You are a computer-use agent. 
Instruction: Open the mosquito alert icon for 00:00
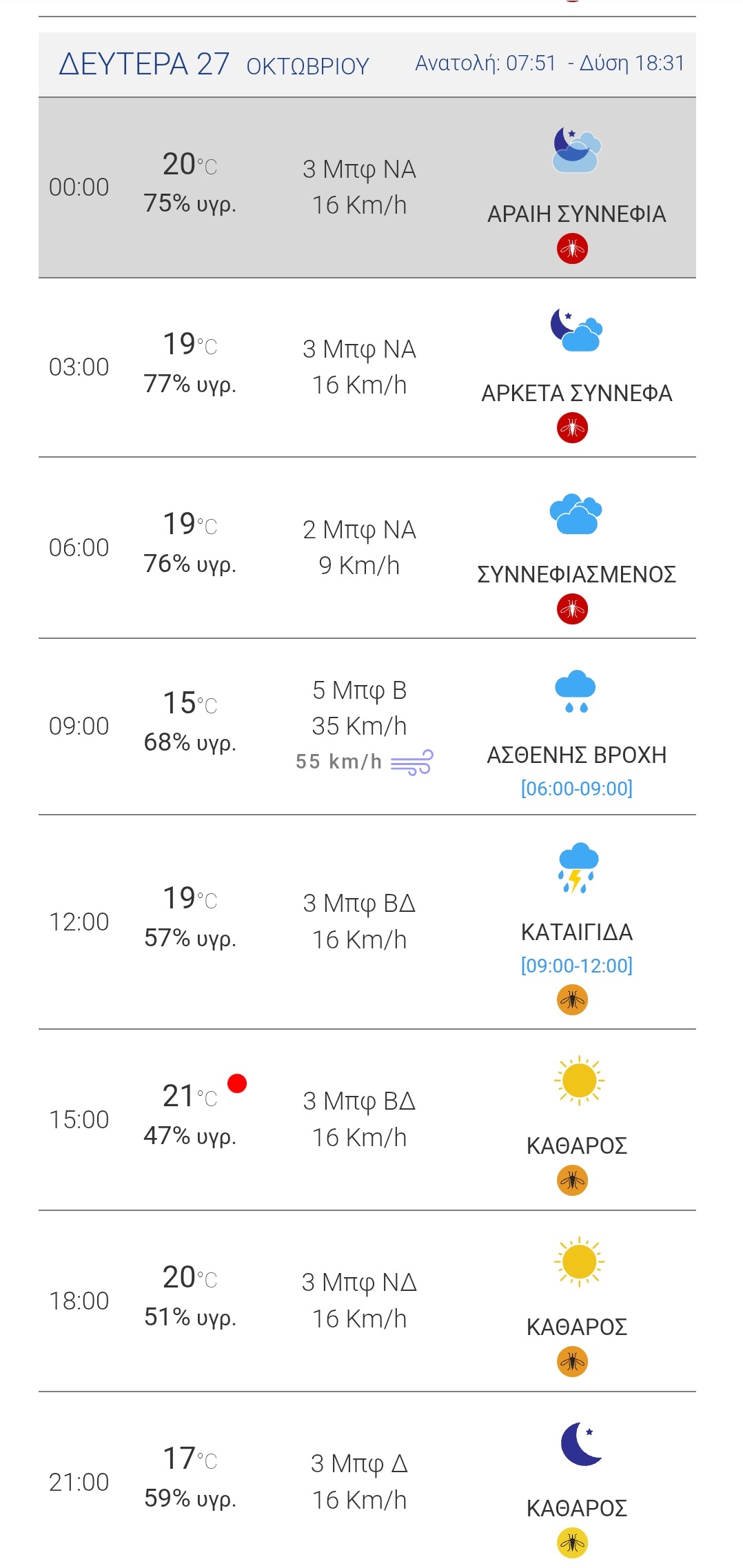(572, 248)
